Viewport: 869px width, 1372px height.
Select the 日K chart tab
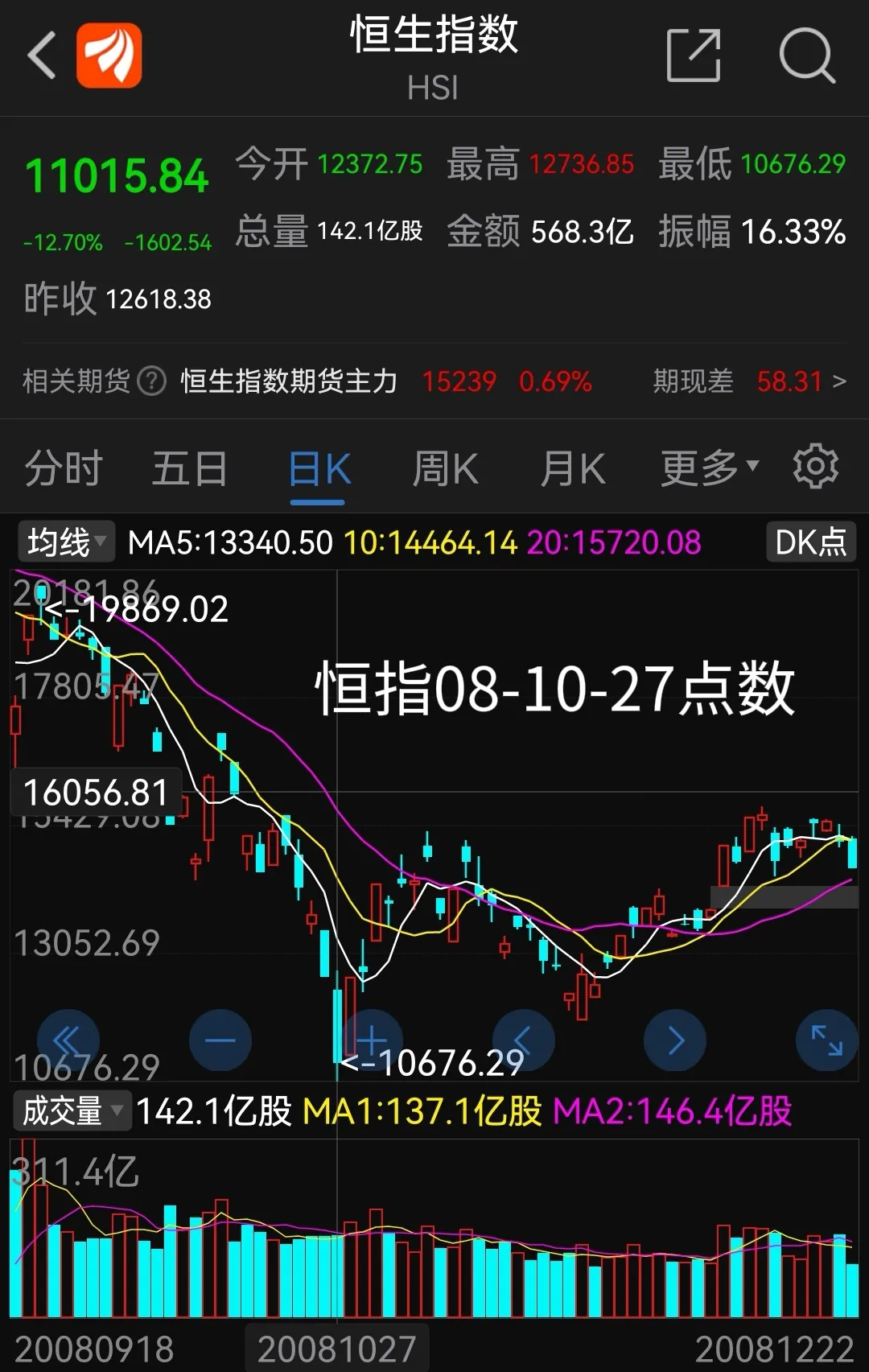[x=319, y=468]
